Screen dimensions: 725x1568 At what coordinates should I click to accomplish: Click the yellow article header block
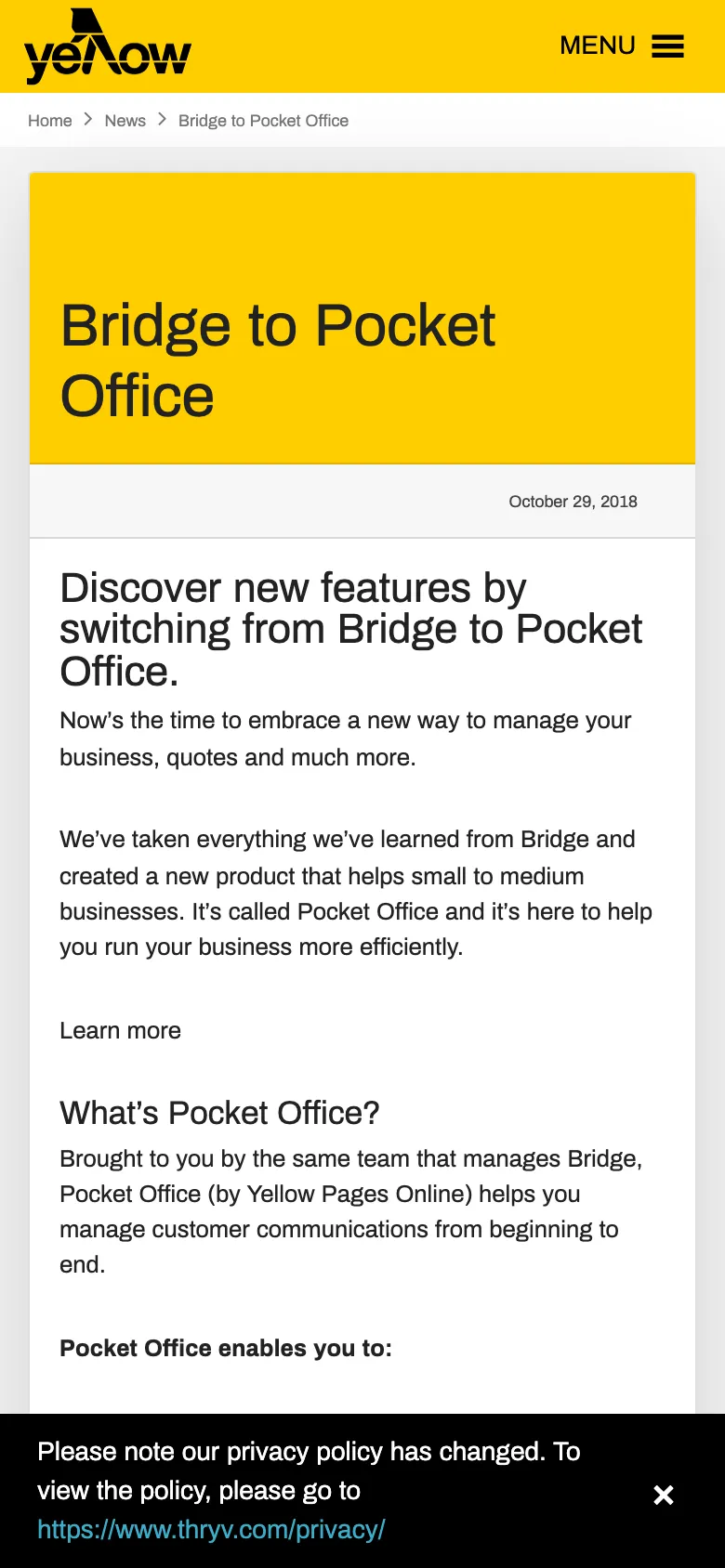pos(362,316)
